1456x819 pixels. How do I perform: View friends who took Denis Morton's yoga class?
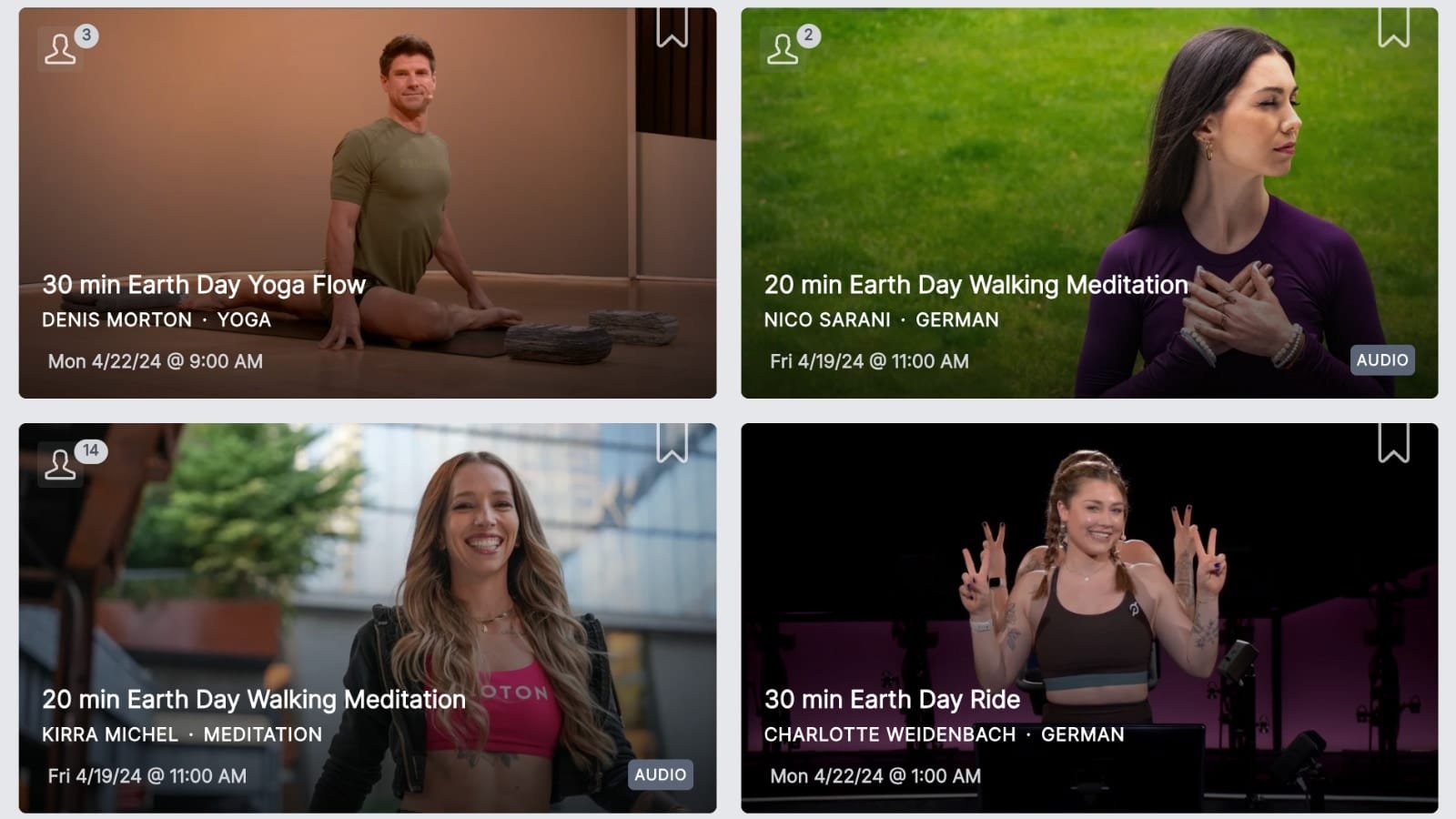pyautogui.click(x=62, y=48)
